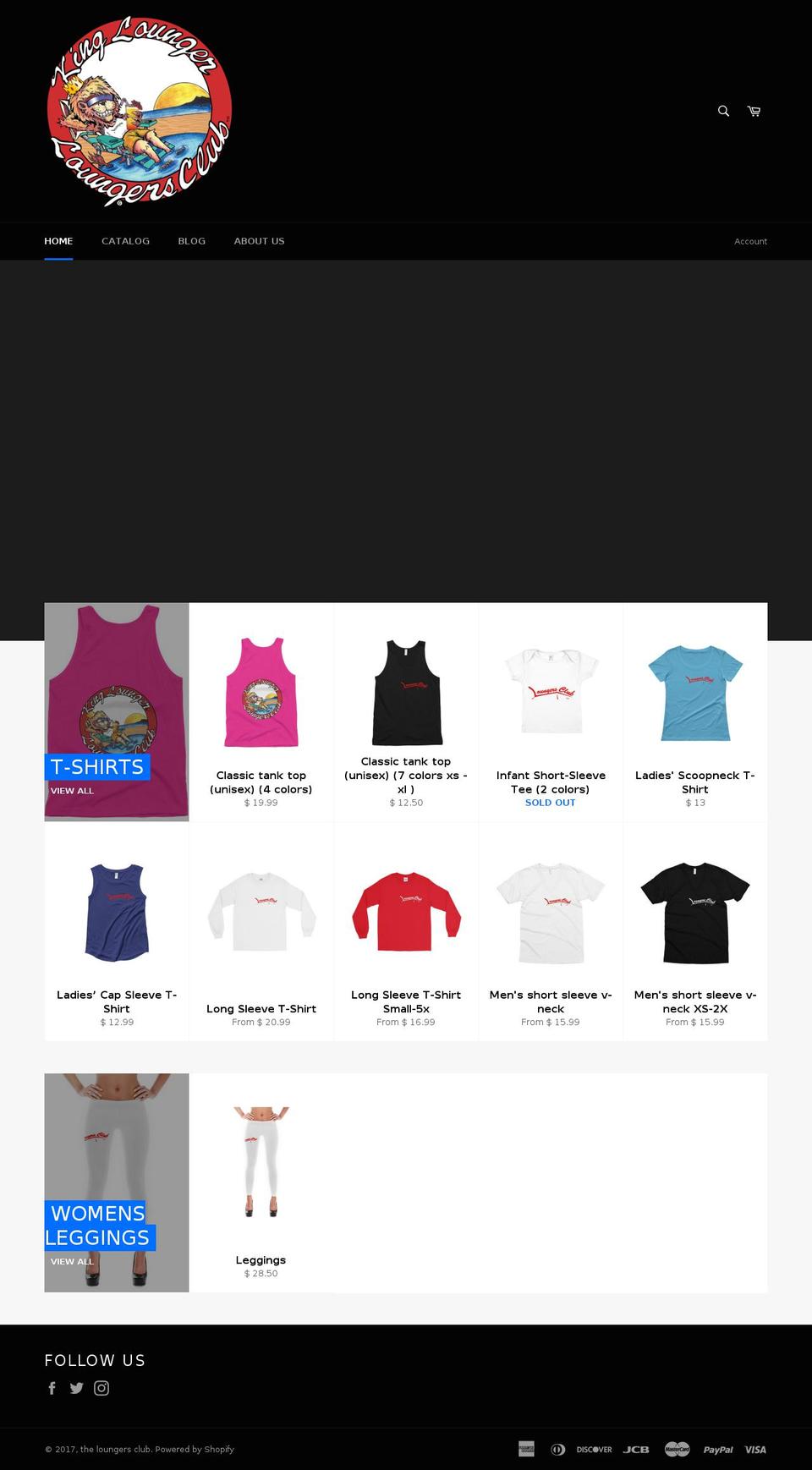Open the CATALOG menu
The width and height of the screenshot is (812, 1470).
pos(125,241)
